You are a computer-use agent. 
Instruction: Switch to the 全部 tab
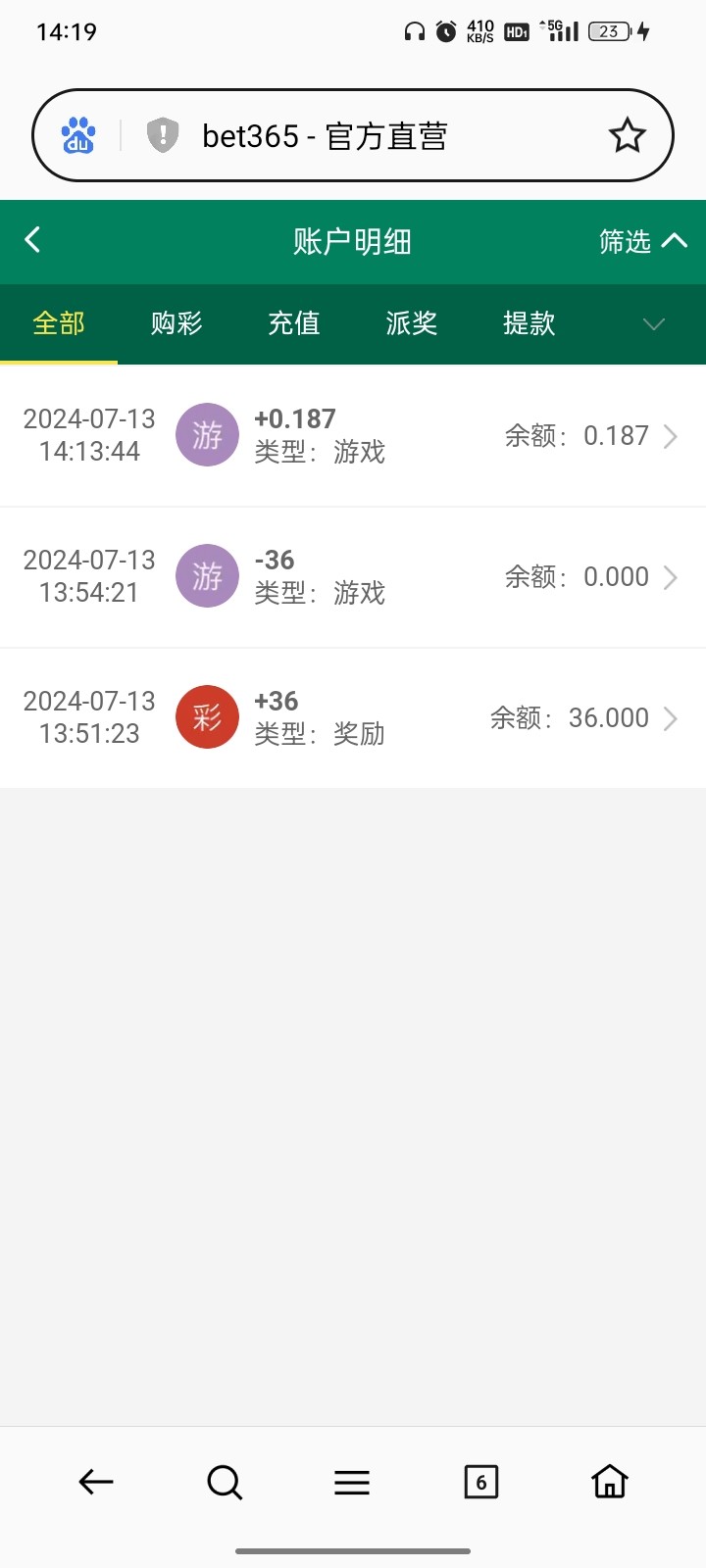[59, 323]
